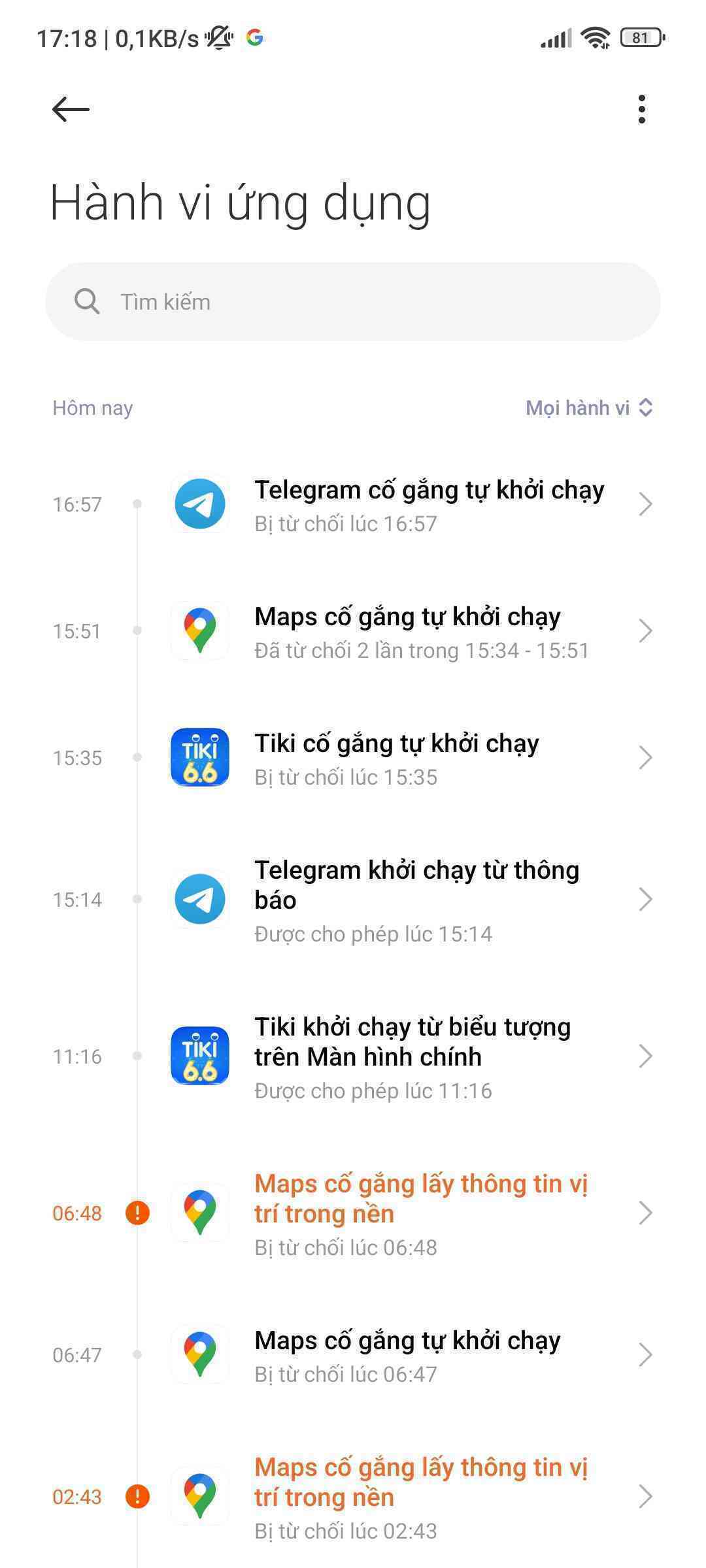Open the three-dot overflow menu
Image resolution: width=706 pixels, height=1568 pixels.
[x=641, y=109]
